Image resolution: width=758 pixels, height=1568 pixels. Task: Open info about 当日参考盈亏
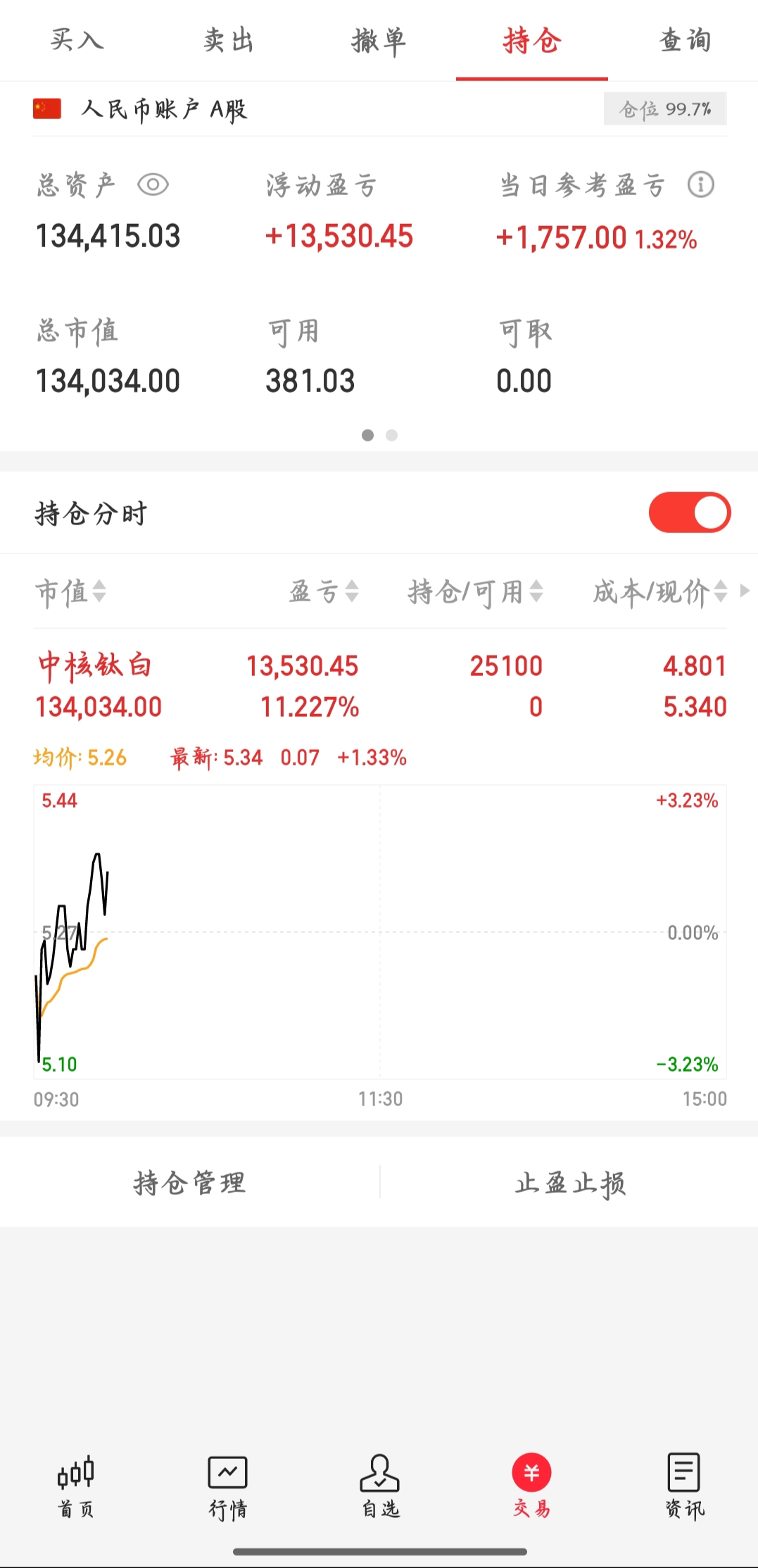[700, 185]
